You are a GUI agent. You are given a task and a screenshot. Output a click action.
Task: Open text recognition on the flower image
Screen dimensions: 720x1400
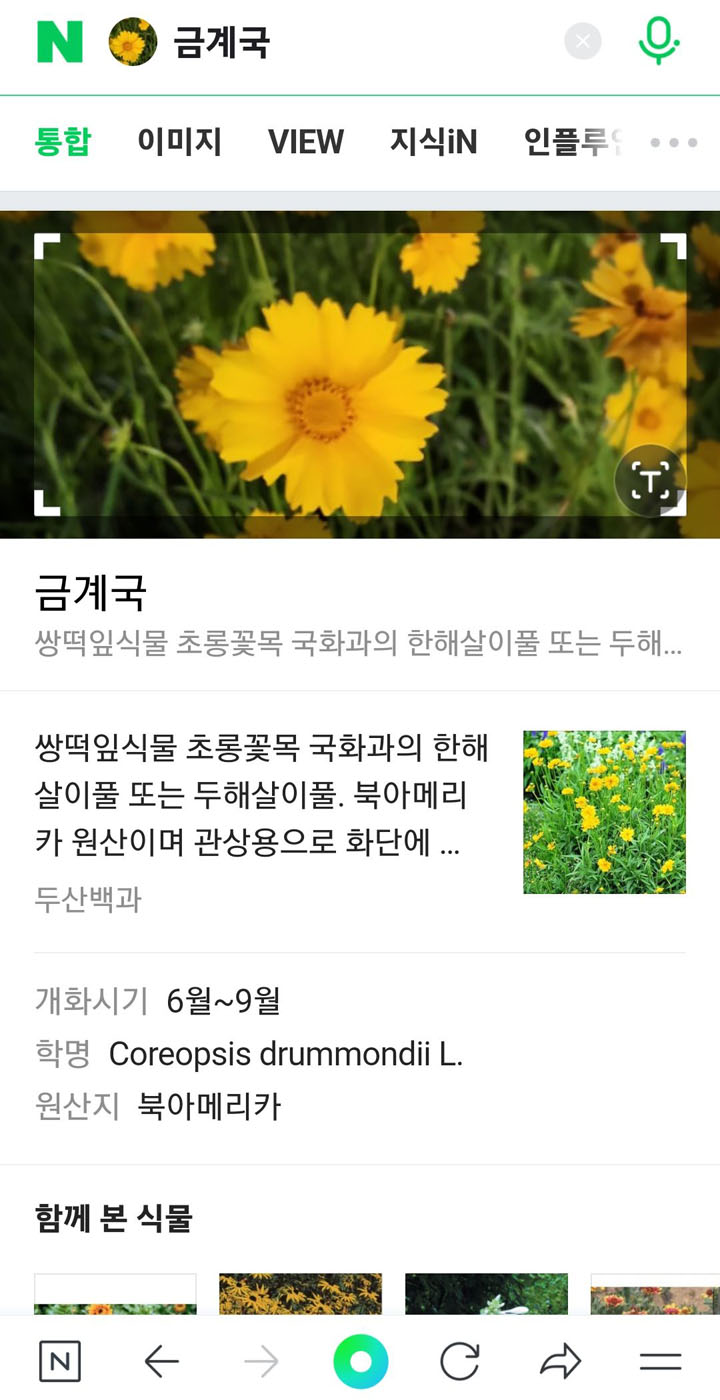pos(650,481)
